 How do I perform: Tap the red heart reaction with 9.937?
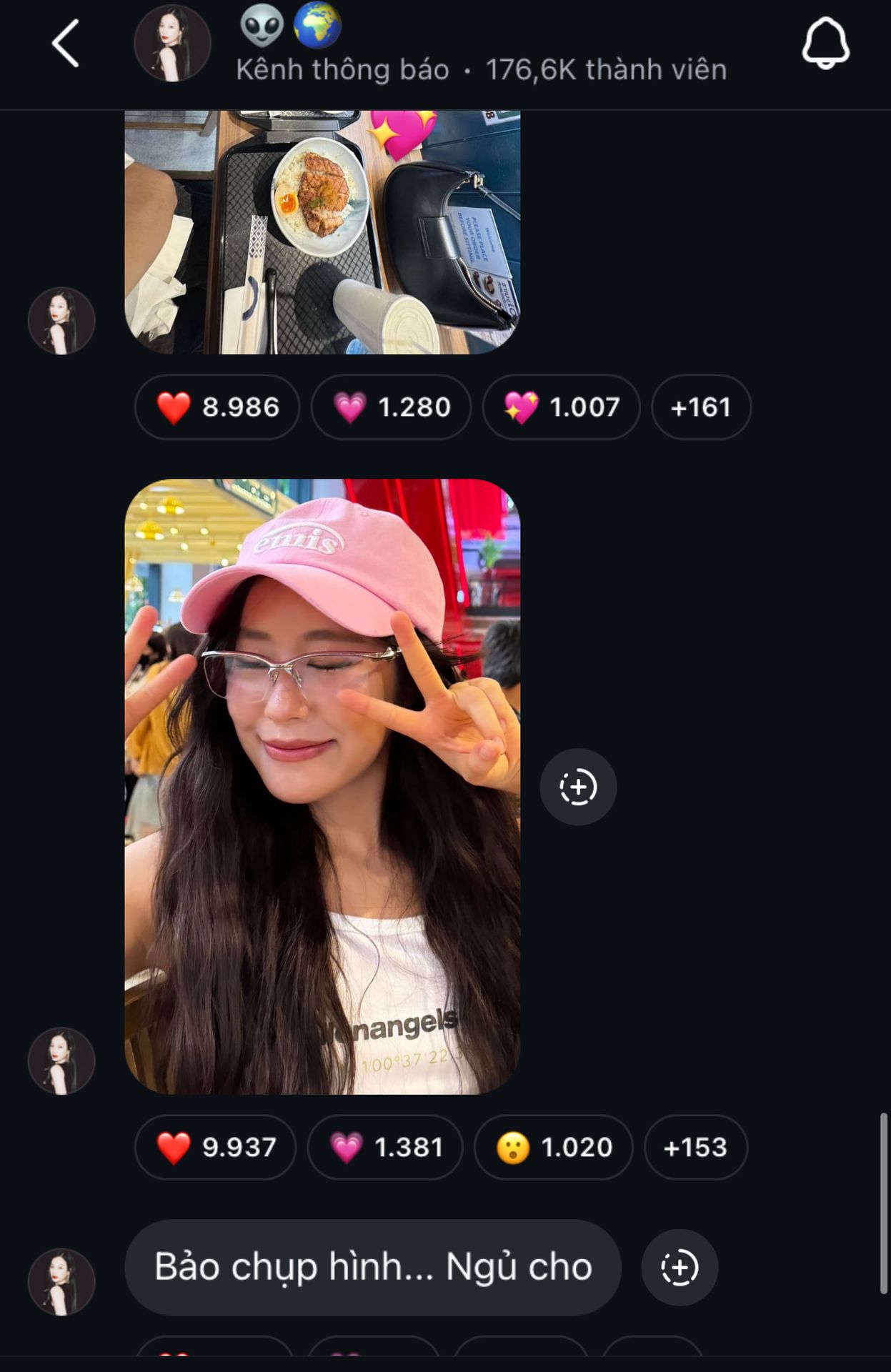click(216, 1148)
